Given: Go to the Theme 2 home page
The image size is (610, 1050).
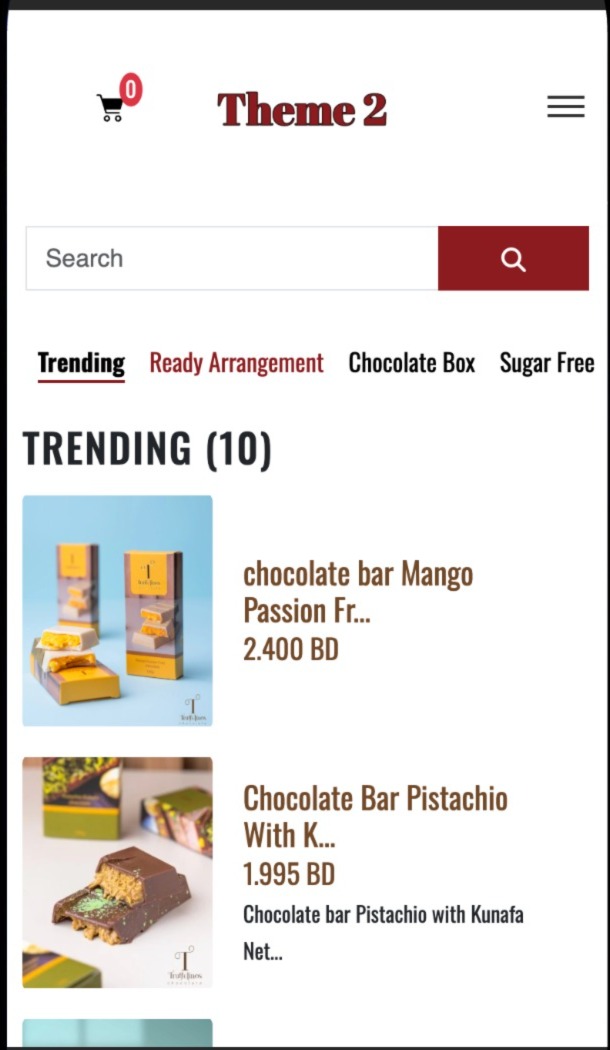Looking at the screenshot, I should (302, 109).
